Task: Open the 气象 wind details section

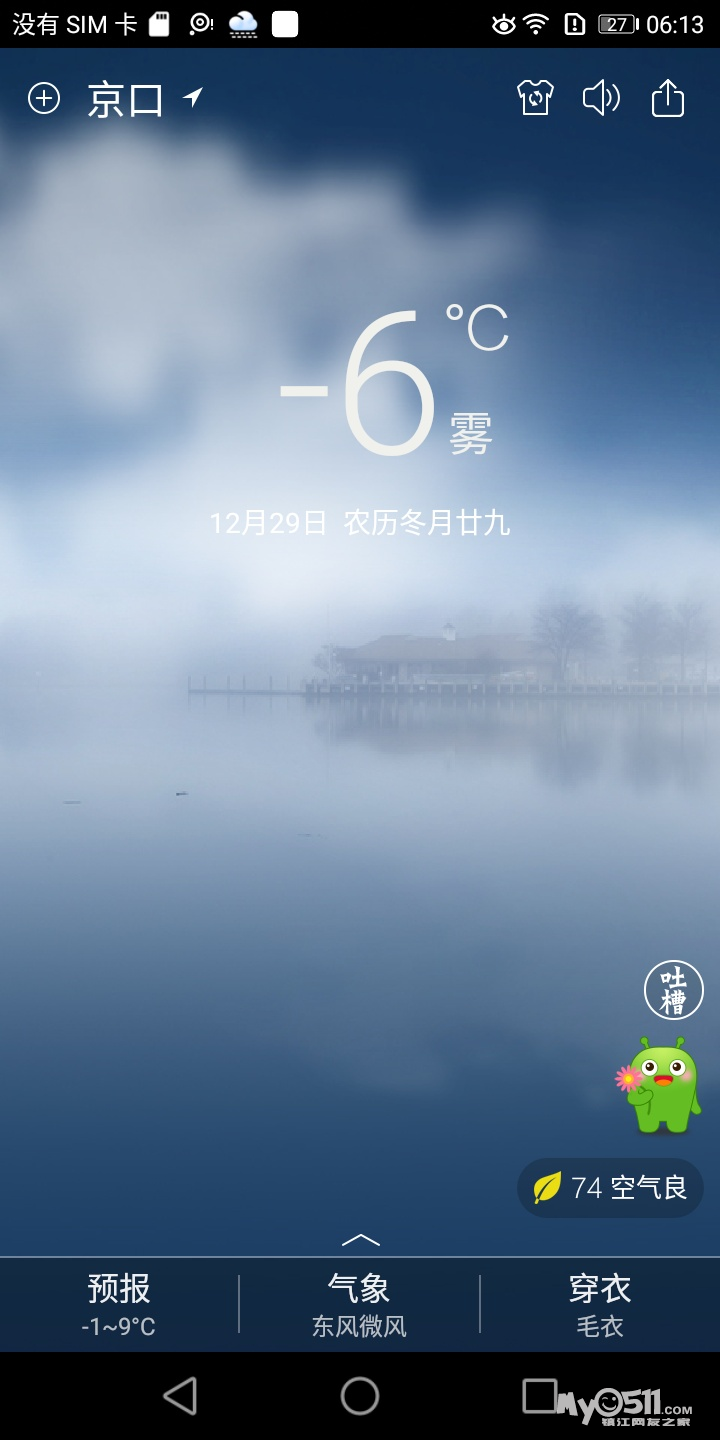Action: 359,1304
